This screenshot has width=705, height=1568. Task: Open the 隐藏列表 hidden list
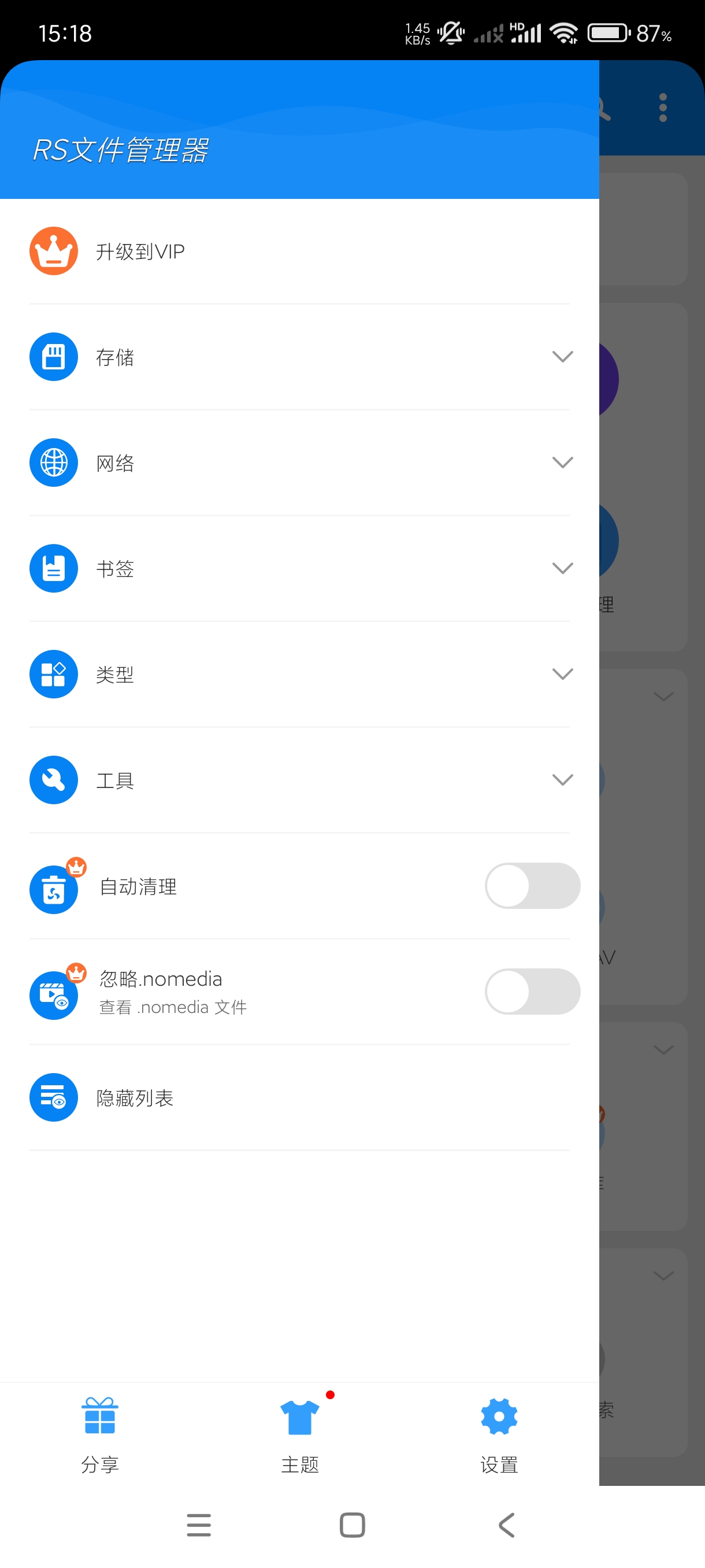[x=135, y=1097]
